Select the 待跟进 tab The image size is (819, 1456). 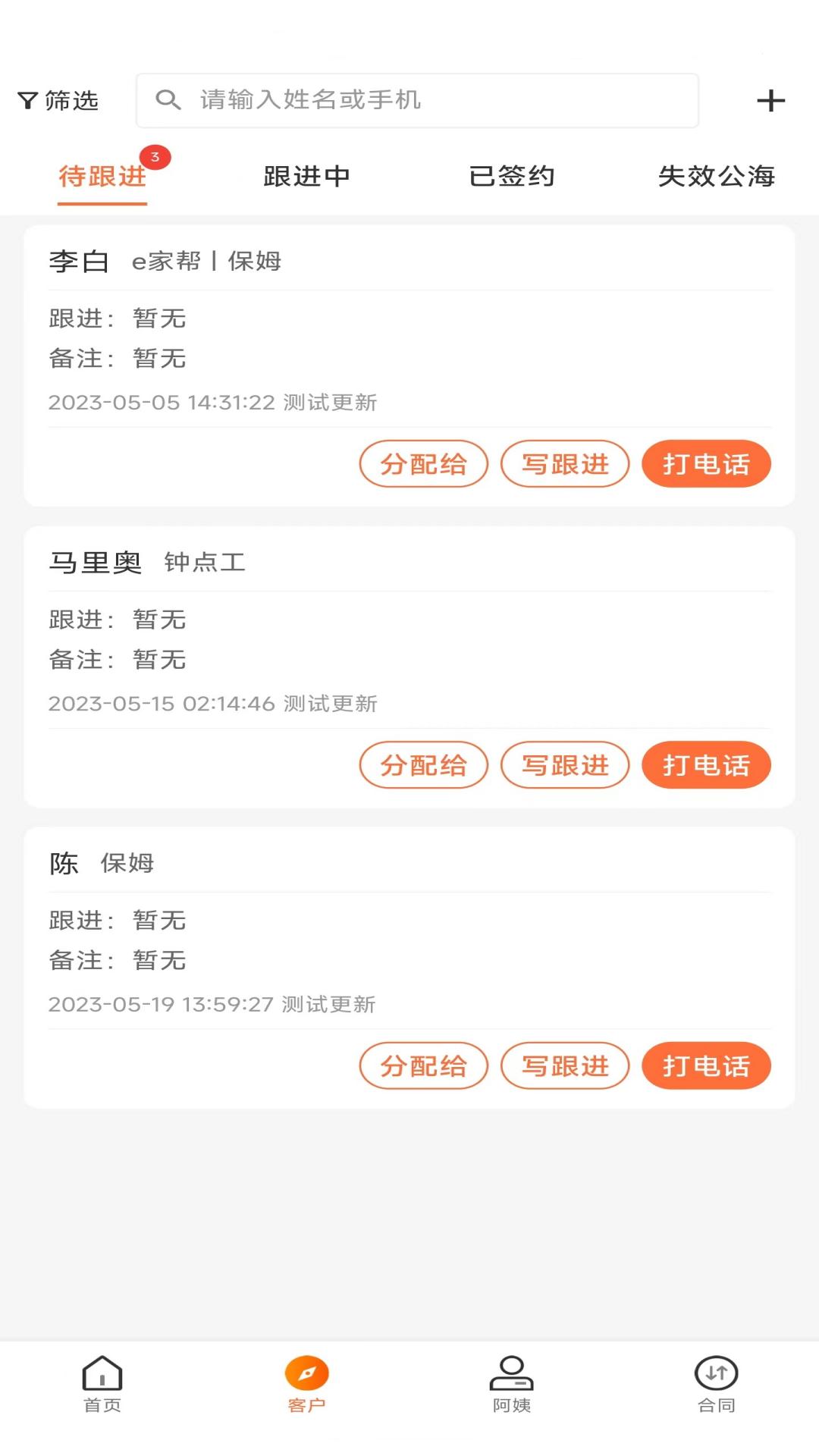pyautogui.click(x=102, y=176)
